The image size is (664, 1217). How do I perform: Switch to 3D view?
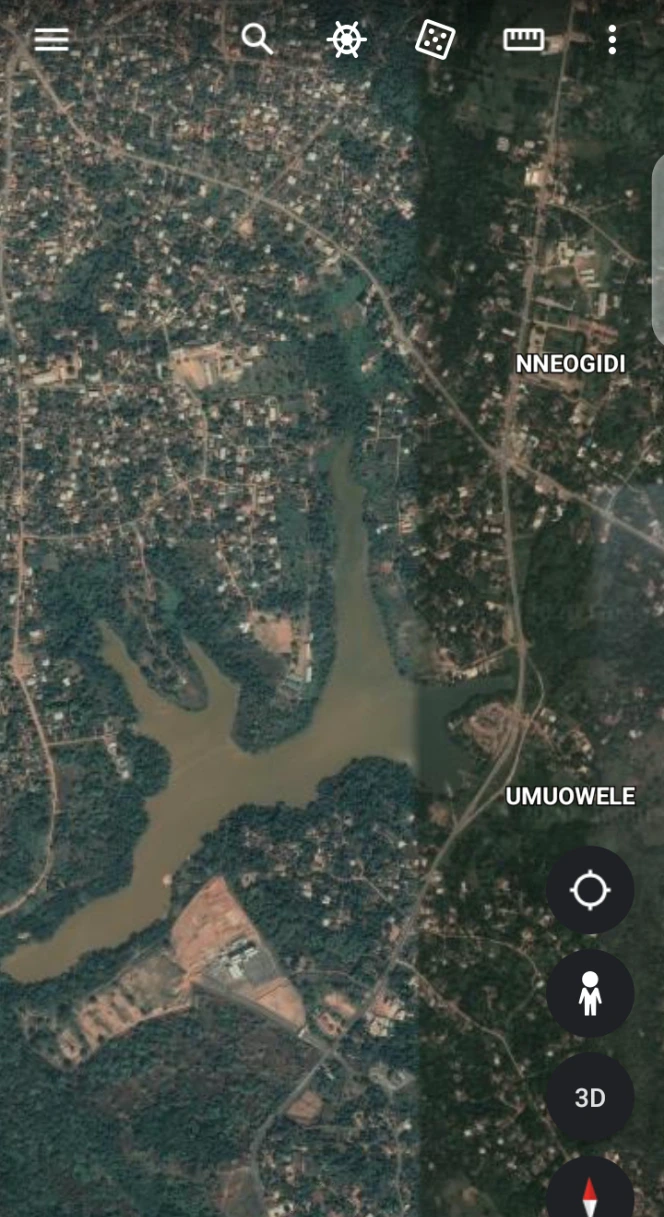click(590, 1097)
